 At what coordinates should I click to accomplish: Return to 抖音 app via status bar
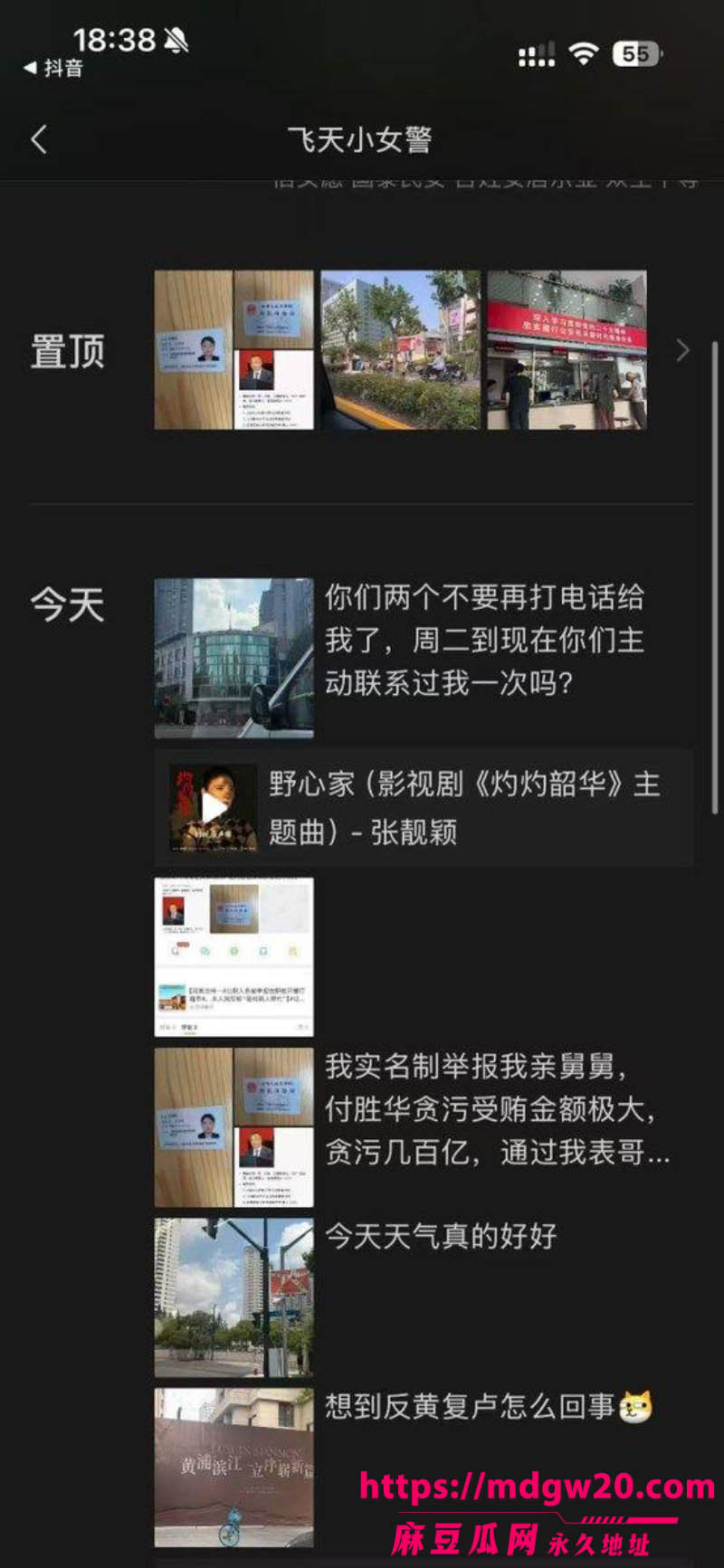tap(53, 68)
